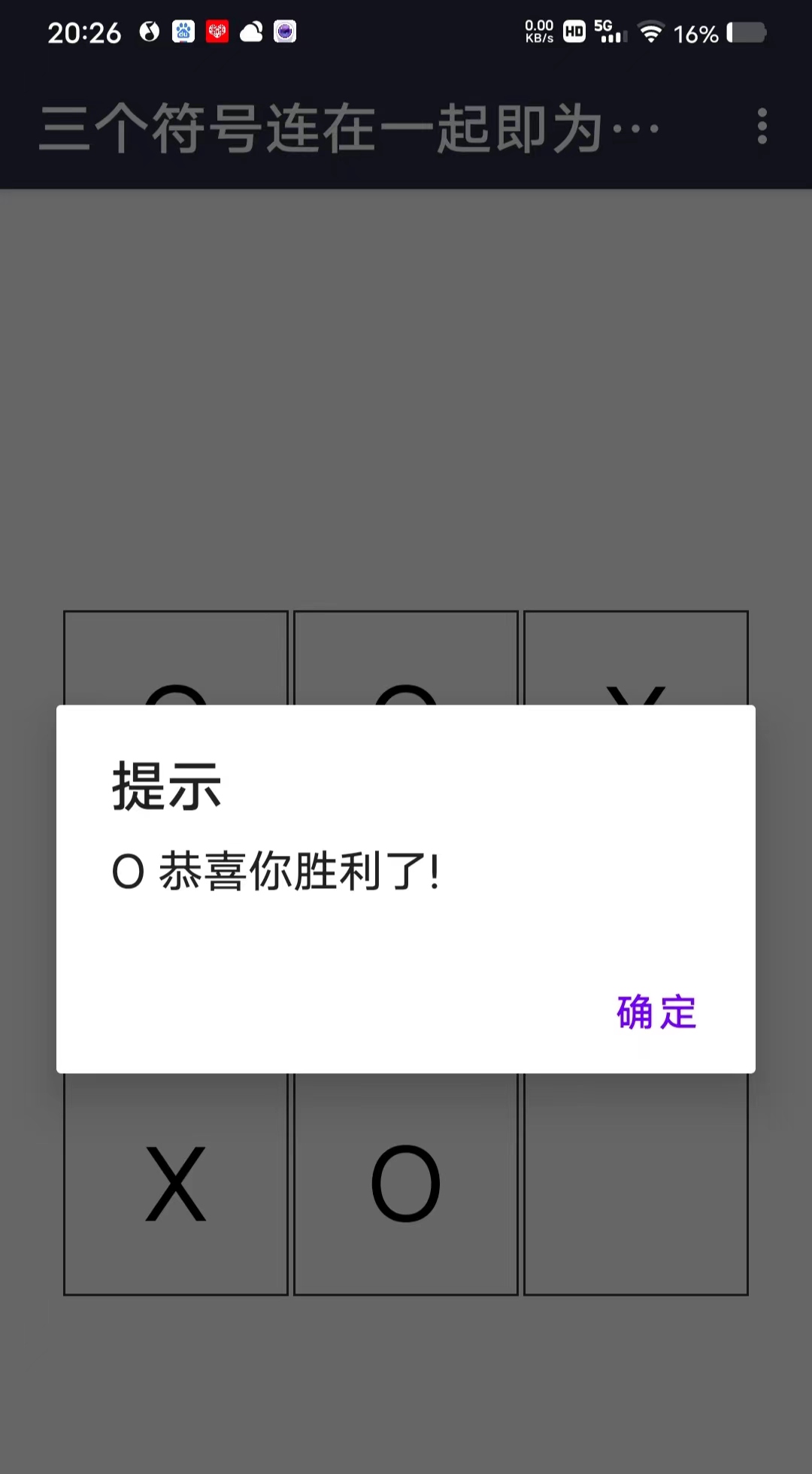Click the empty bottom-right game cell
This screenshot has height=1474, width=812.
pos(637,1184)
